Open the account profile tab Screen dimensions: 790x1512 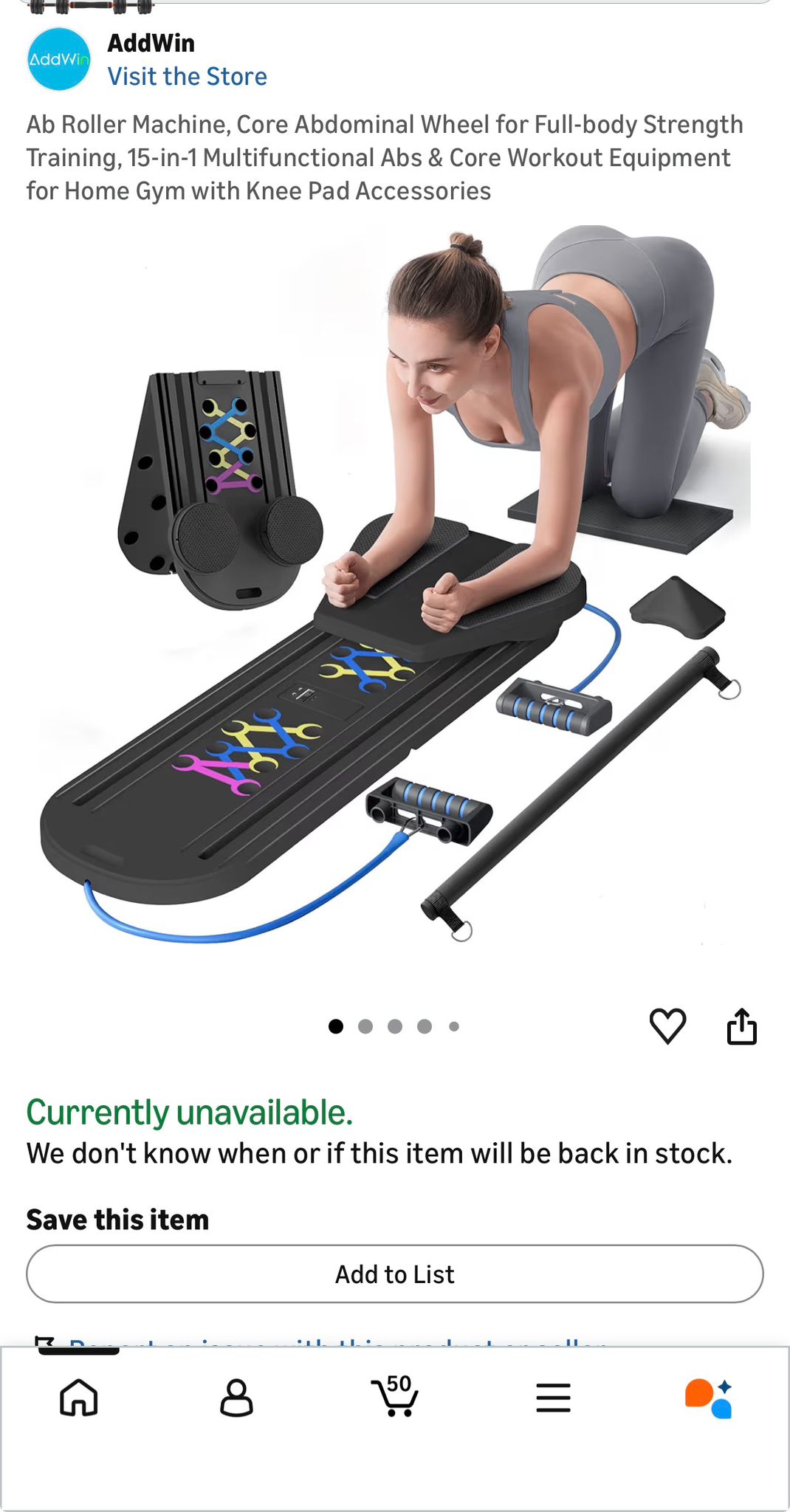pyautogui.click(x=236, y=1398)
